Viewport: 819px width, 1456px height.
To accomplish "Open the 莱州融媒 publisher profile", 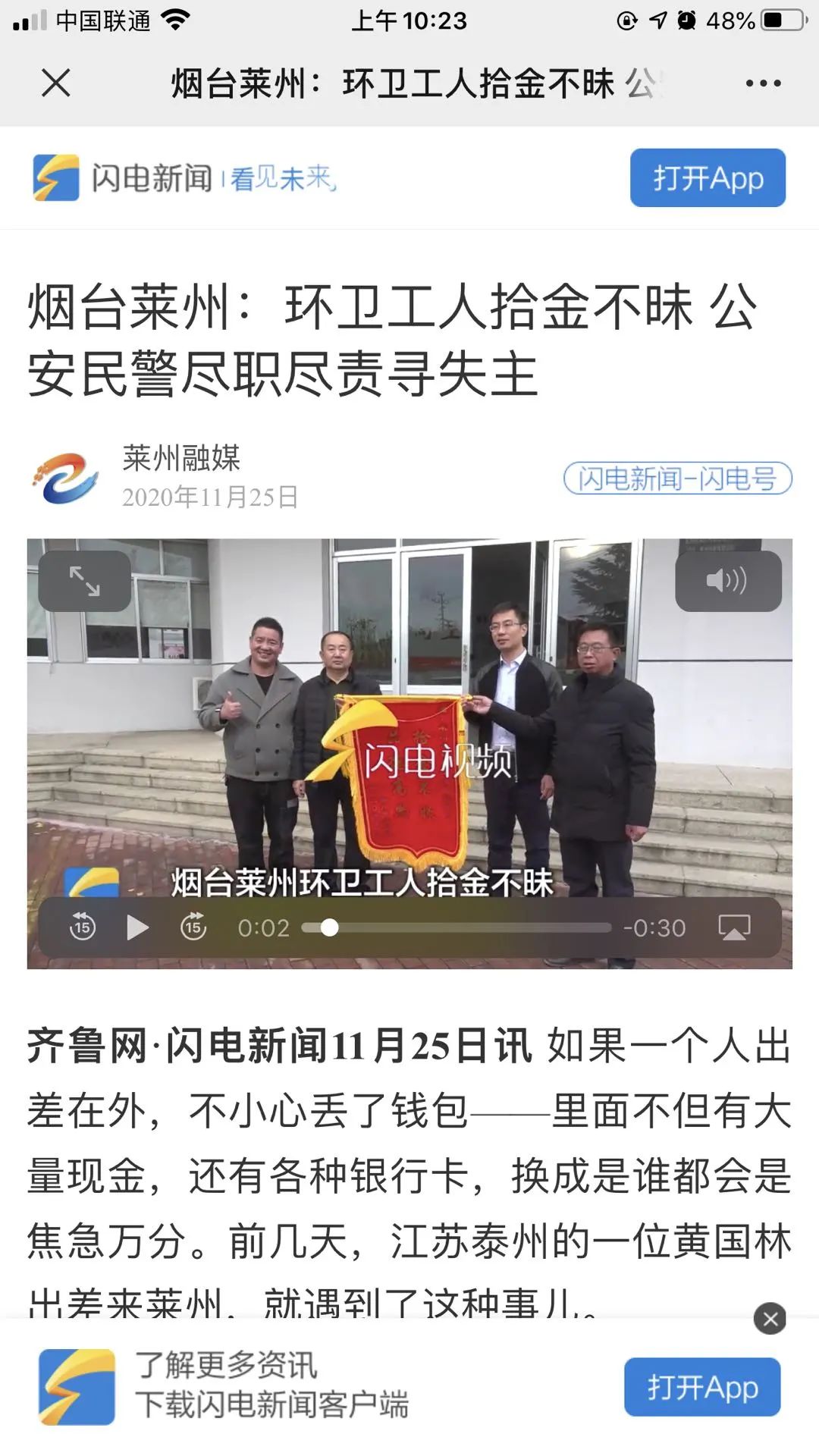I will (180, 458).
